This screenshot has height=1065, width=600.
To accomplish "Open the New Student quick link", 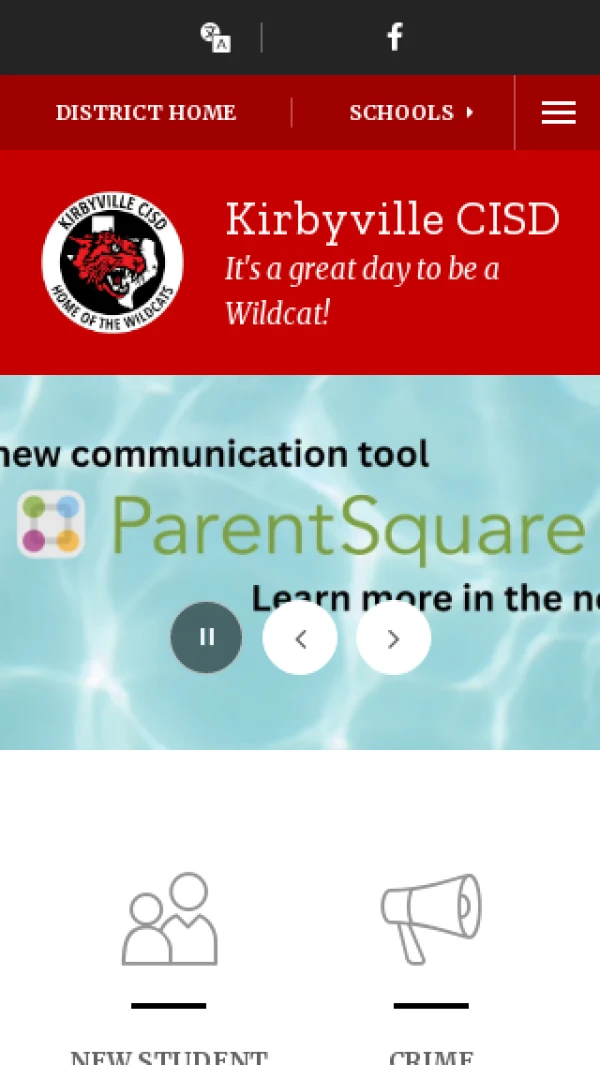I will pyautogui.click(x=169, y=950).
